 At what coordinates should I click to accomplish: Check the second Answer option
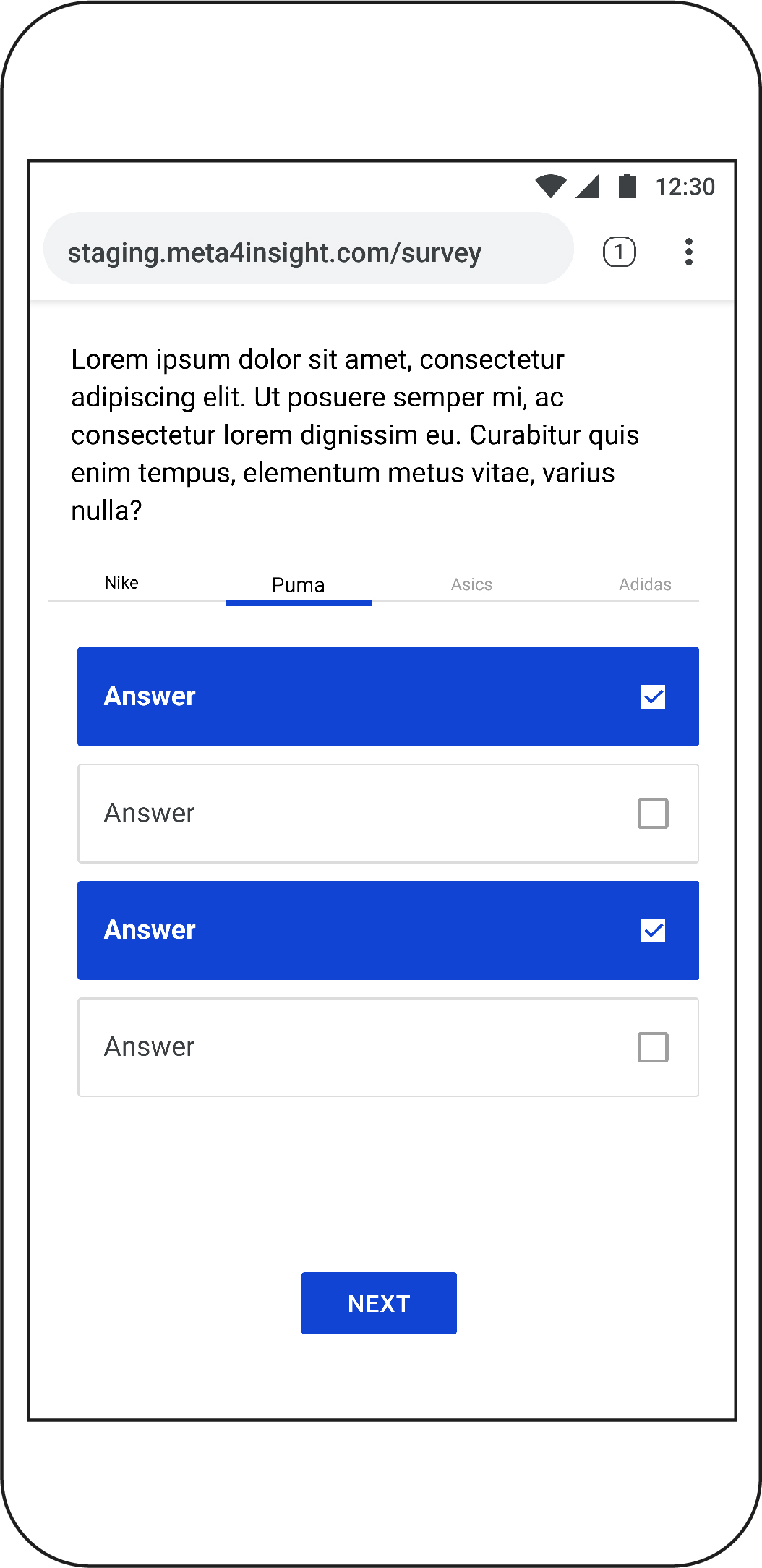tap(388, 814)
